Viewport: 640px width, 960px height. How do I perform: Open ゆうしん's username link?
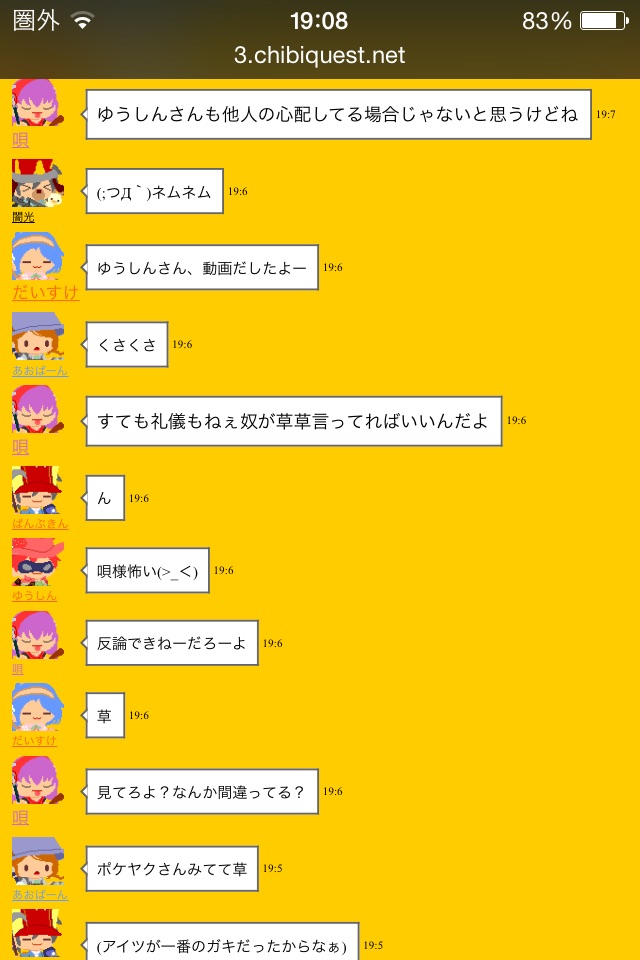(x=34, y=595)
